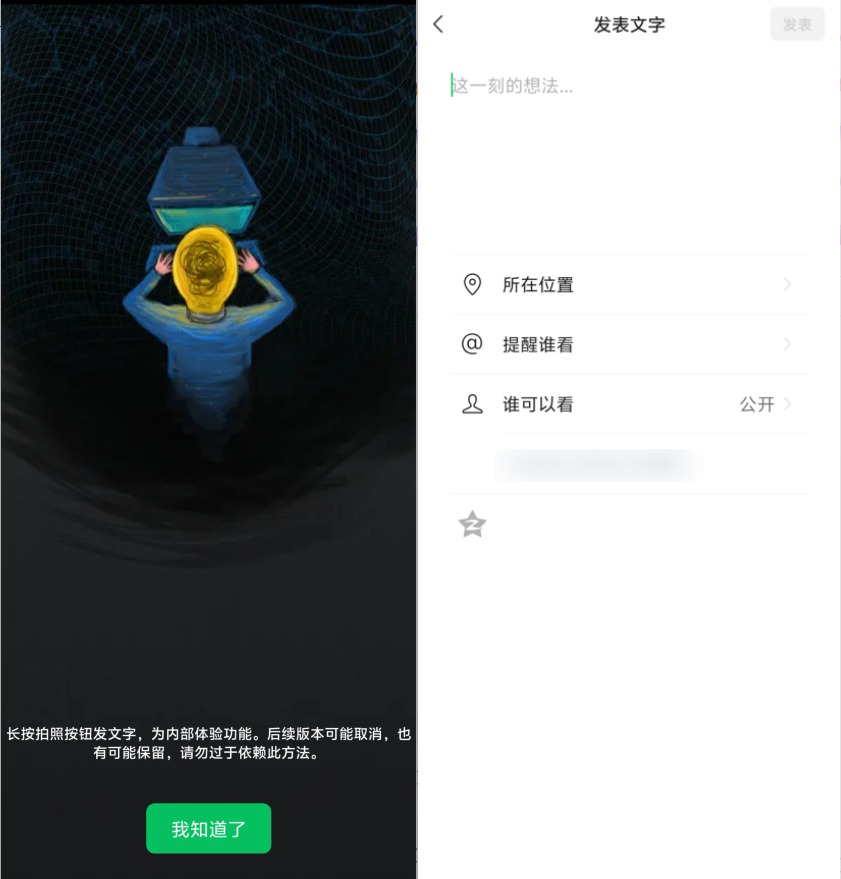
Task: Open the 所在位置 location row
Action: click(x=628, y=285)
